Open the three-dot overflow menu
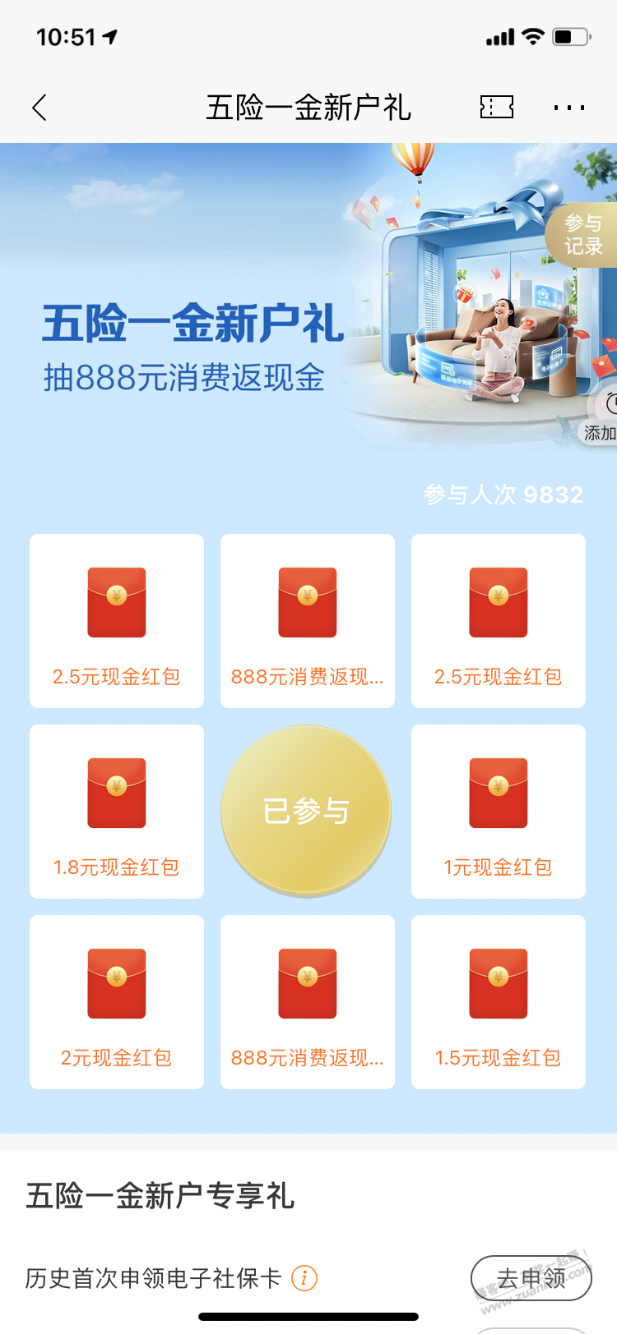 pos(569,108)
